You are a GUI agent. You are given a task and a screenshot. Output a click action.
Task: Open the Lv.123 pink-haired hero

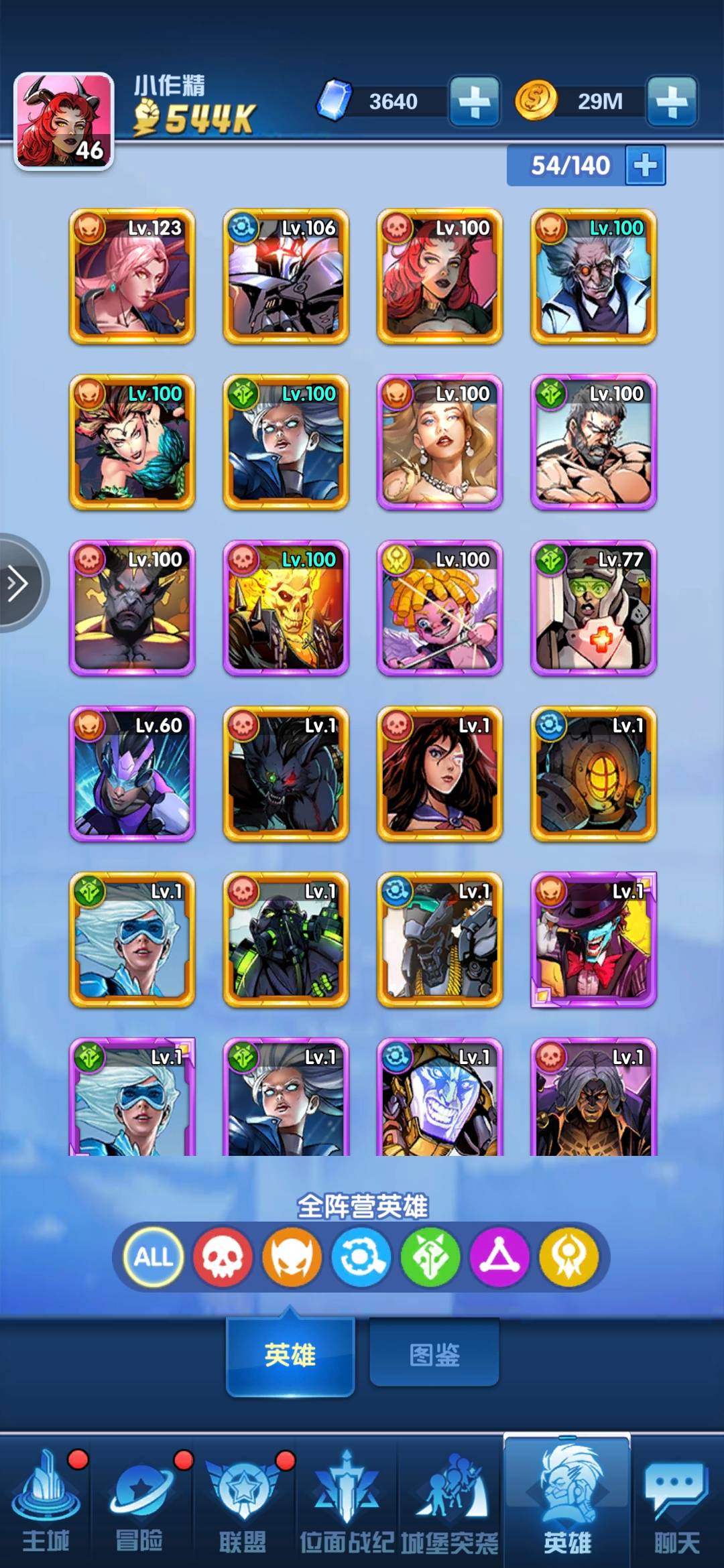[132, 277]
